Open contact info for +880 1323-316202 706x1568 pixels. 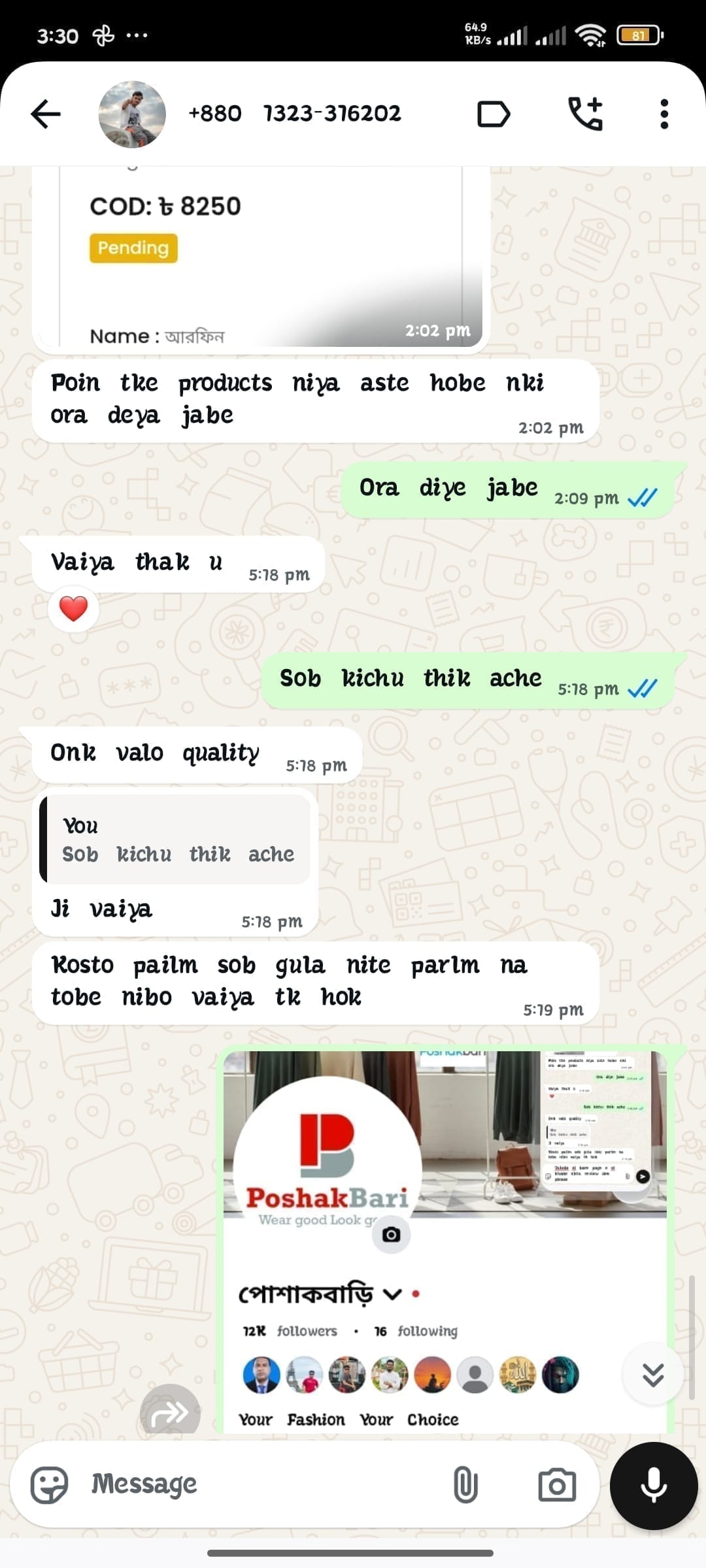coord(294,114)
